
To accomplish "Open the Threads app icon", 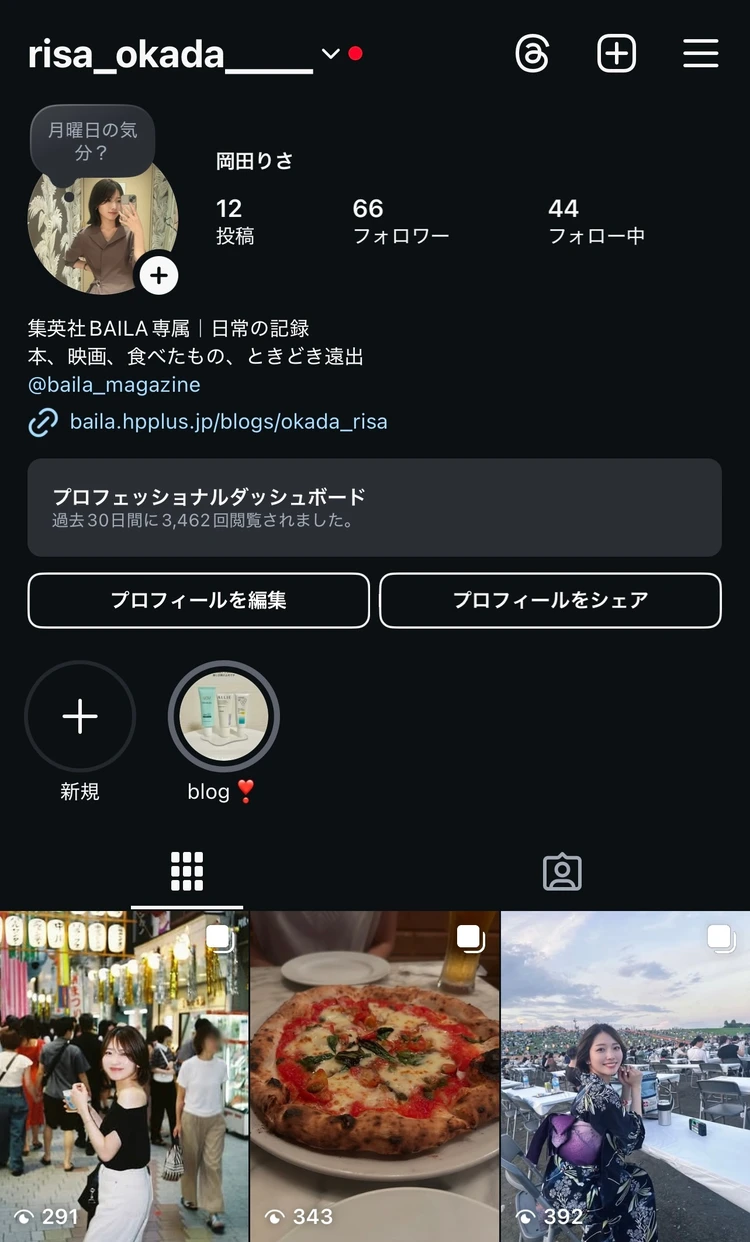I will click(532, 53).
